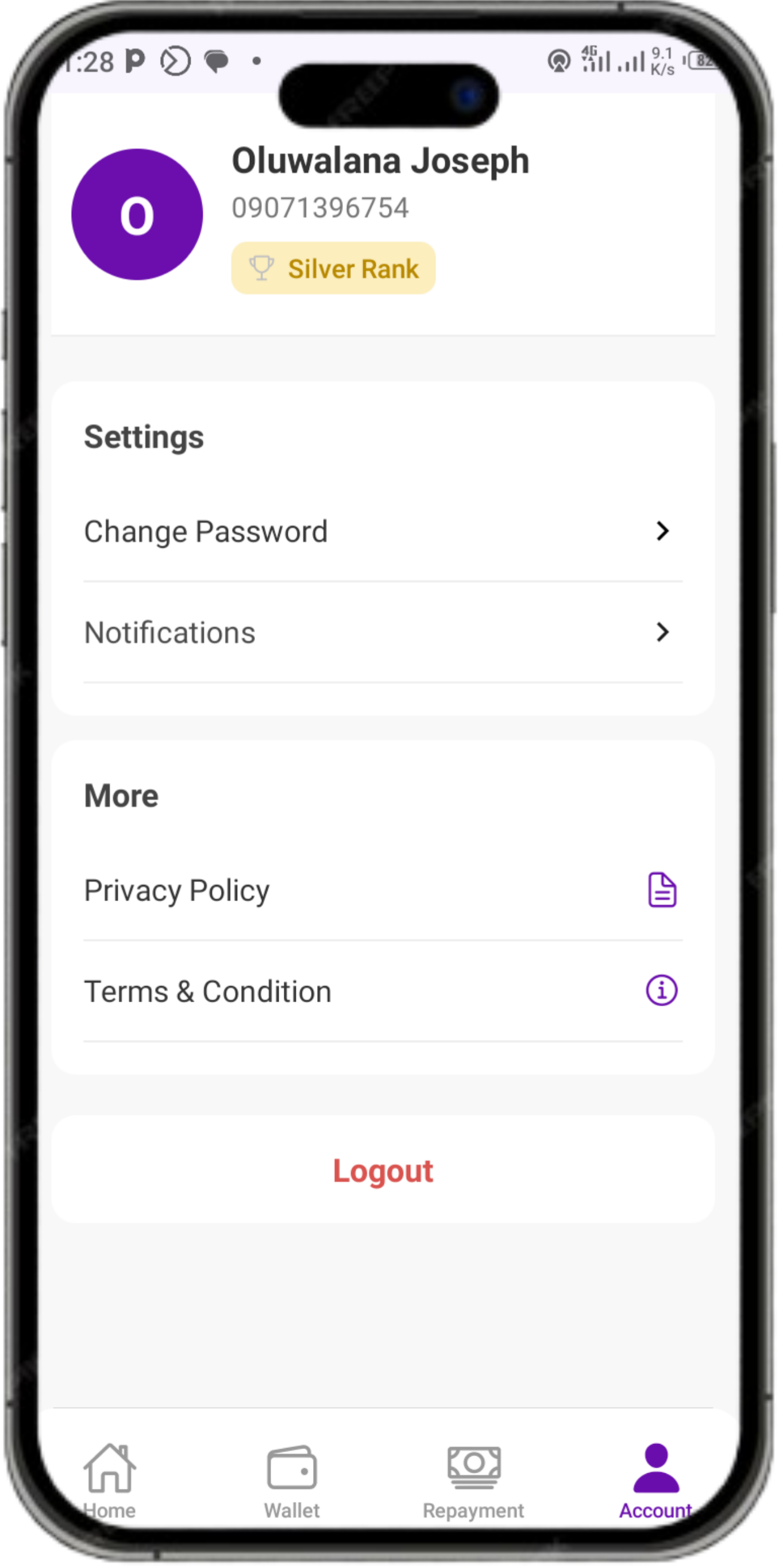
Task: Open the Privacy Policy row
Action: (384, 890)
